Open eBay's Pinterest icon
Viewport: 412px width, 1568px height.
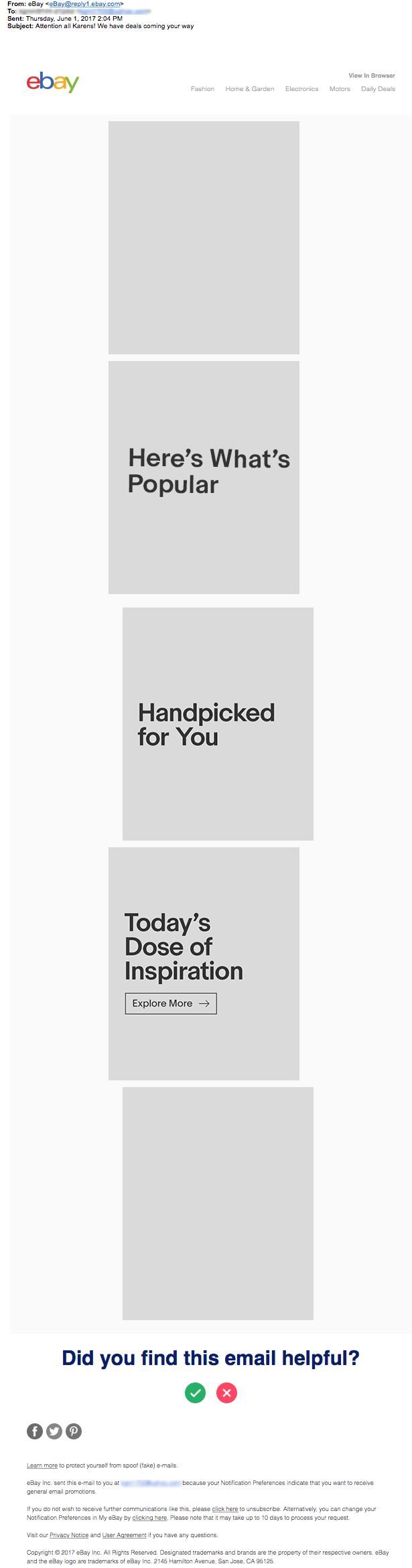(x=74, y=1431)
